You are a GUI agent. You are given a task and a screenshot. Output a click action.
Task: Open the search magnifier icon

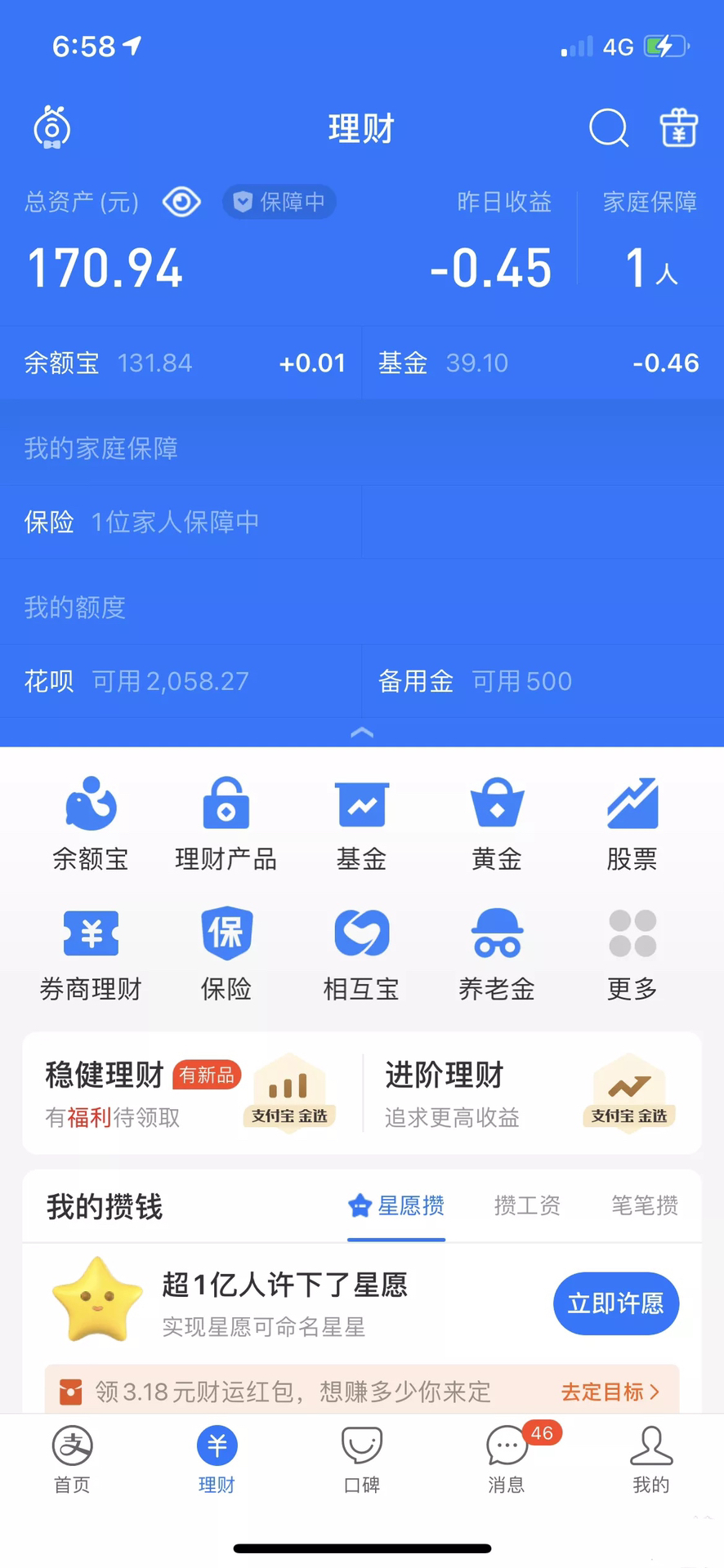(609, 128)
